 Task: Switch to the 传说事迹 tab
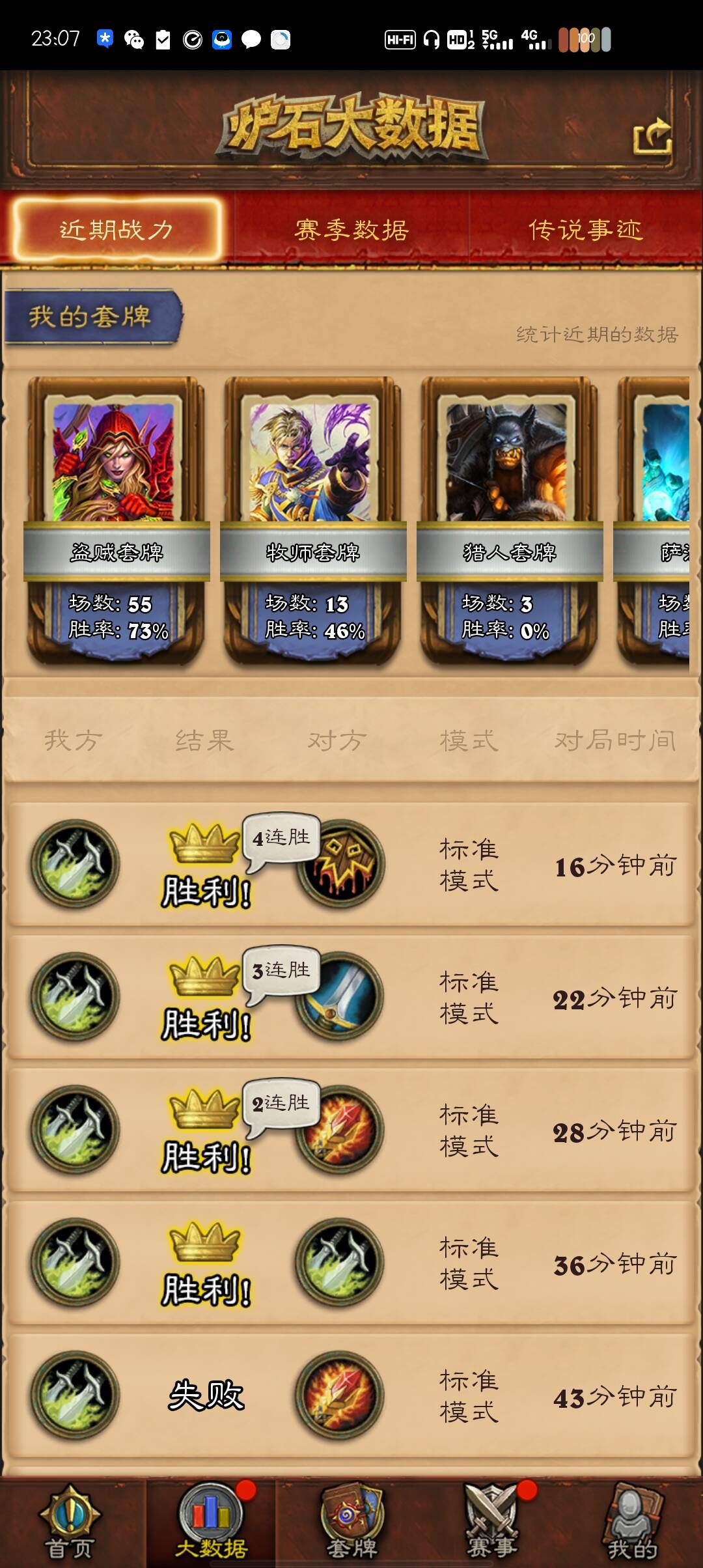[586, 229]
